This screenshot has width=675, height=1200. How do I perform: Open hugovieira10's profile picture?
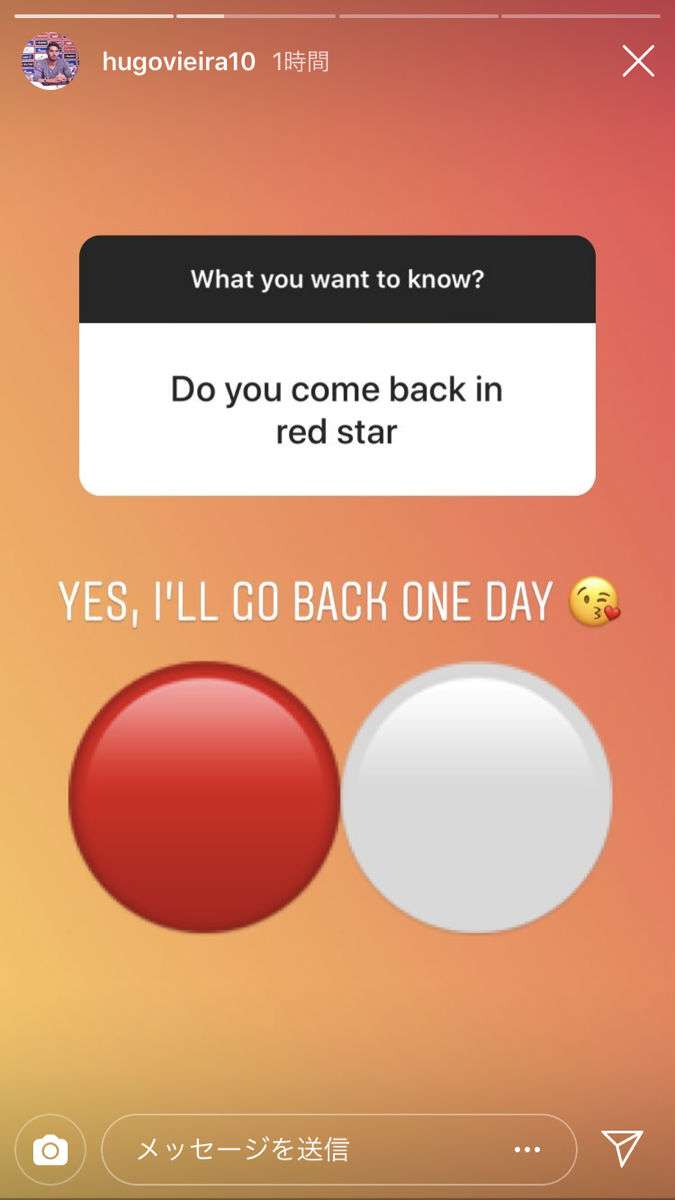click(49, 62)
